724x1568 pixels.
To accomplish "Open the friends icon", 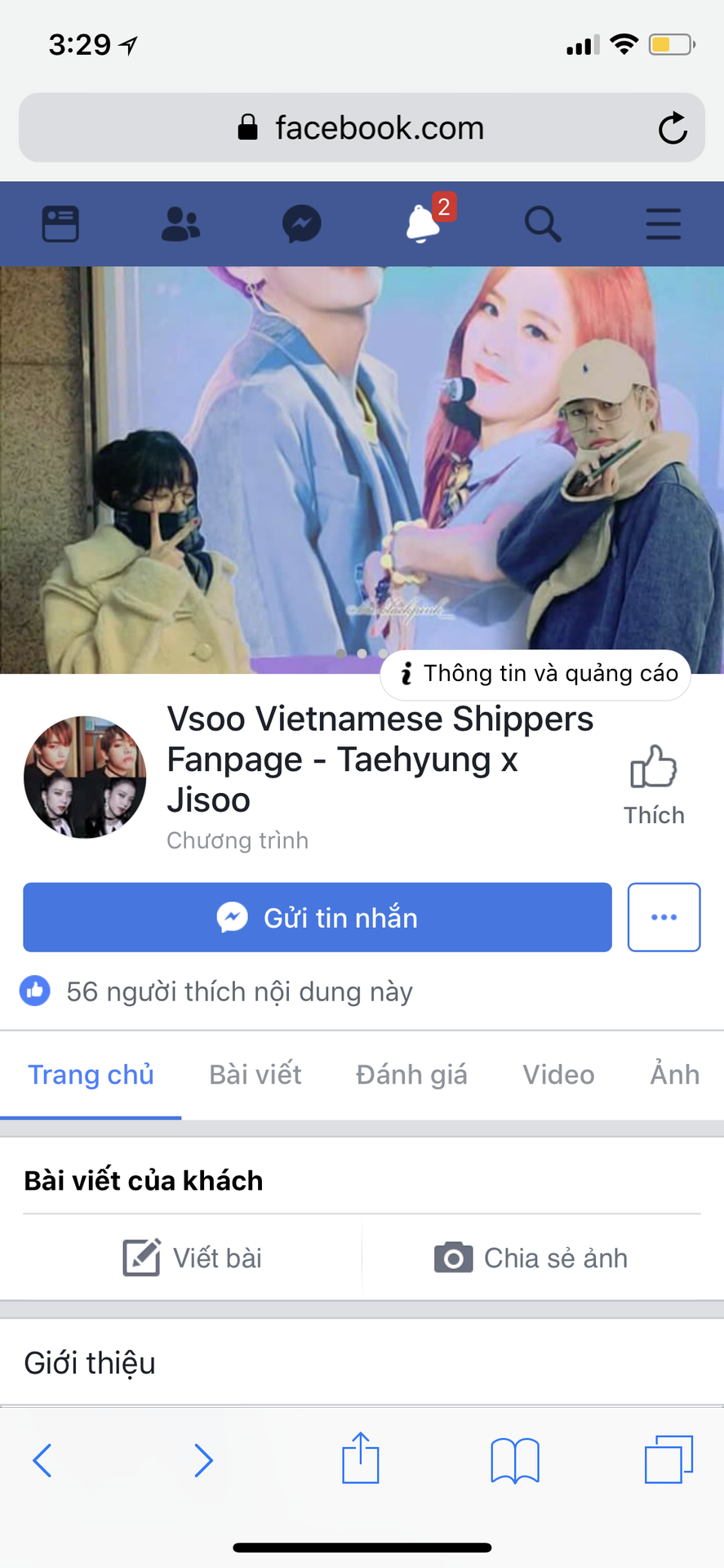I will click(x=180, y=224).
